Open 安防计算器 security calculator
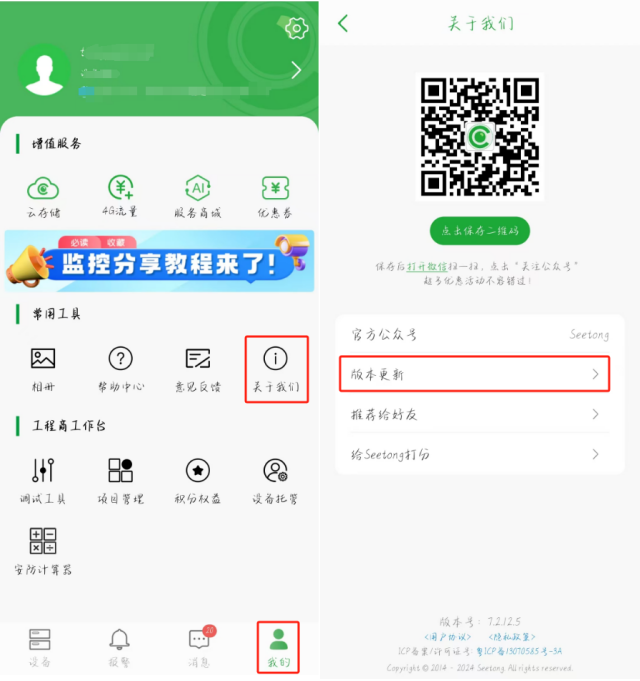This screenshot has height=681, width=640. coord(43,551)
